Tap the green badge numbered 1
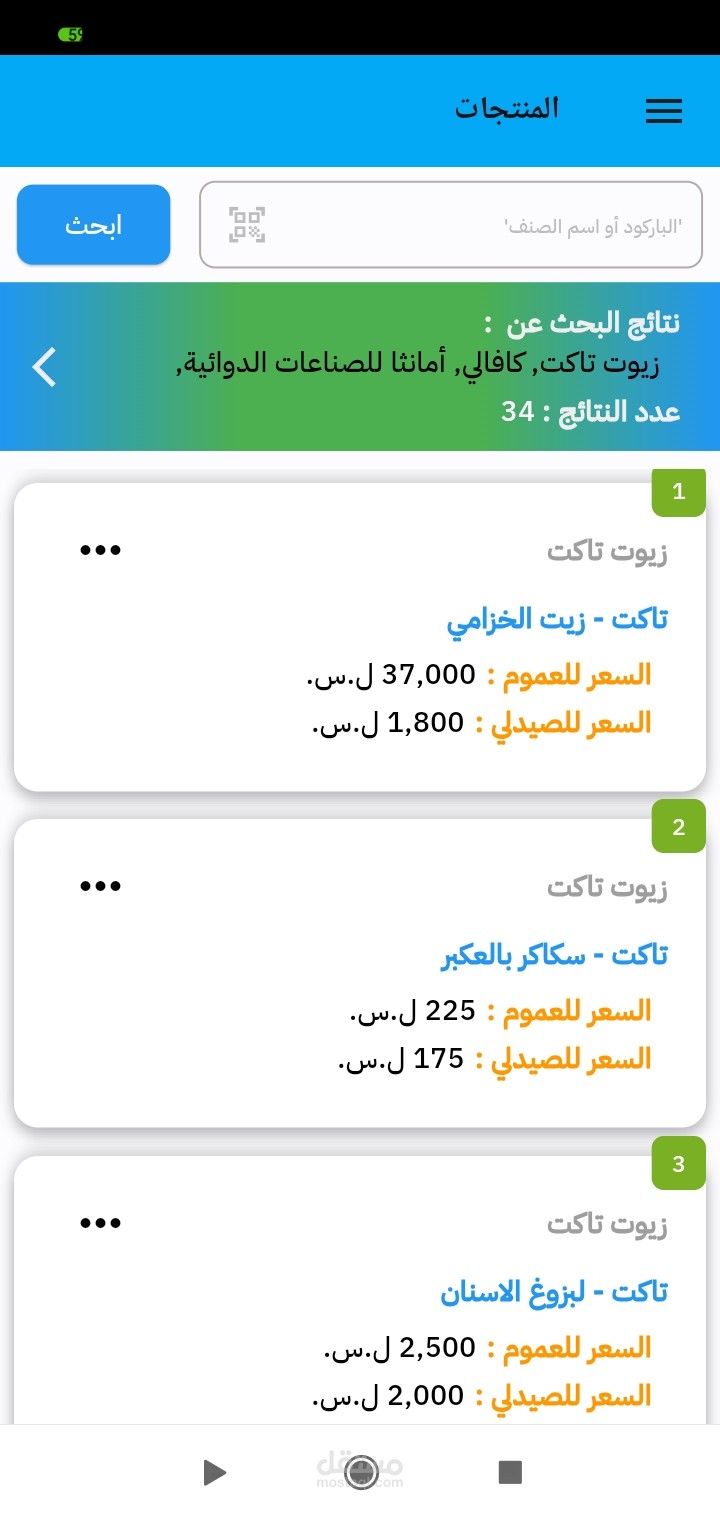The image size is (720, 1520). coord(678,491)
